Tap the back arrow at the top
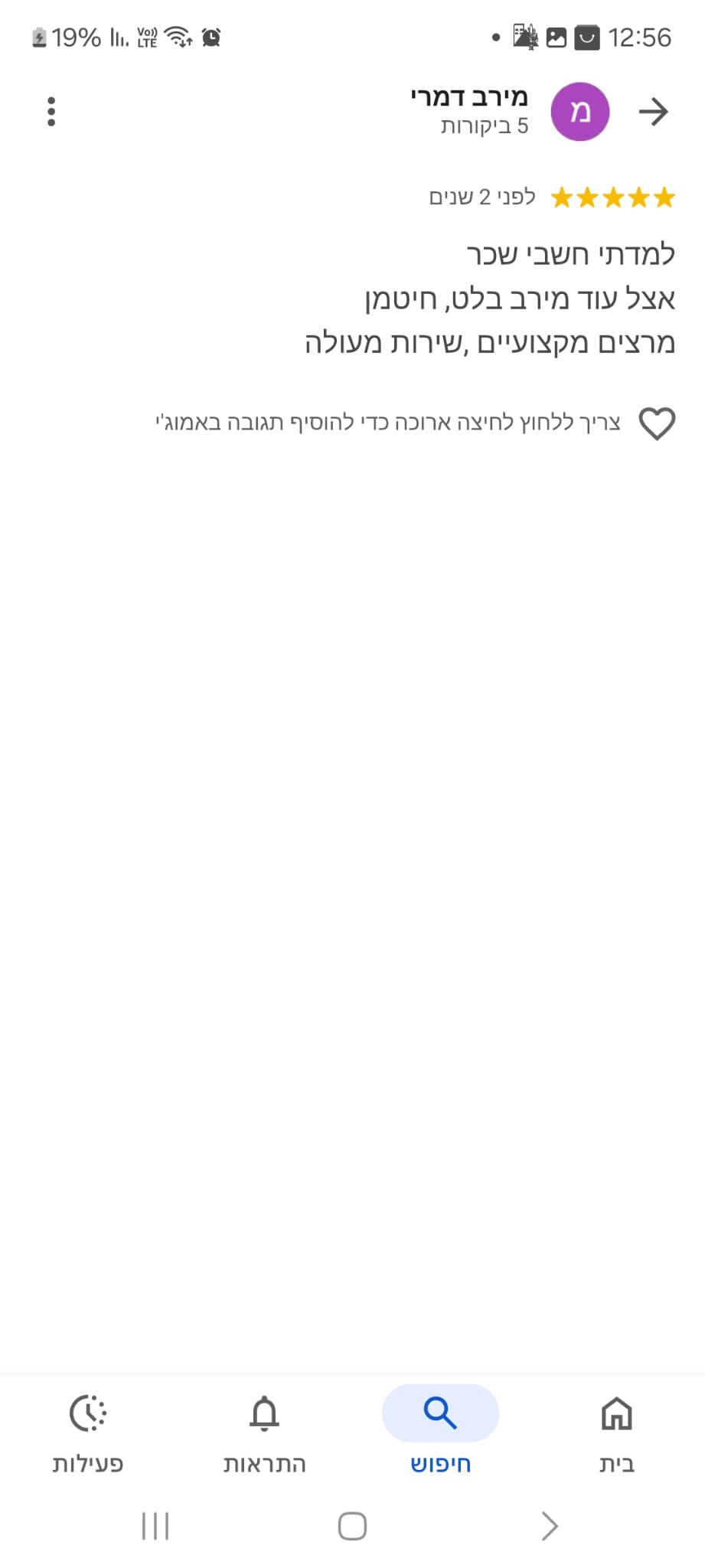Viewport: 705px width, 1568px height. click(x=654, y=111)
